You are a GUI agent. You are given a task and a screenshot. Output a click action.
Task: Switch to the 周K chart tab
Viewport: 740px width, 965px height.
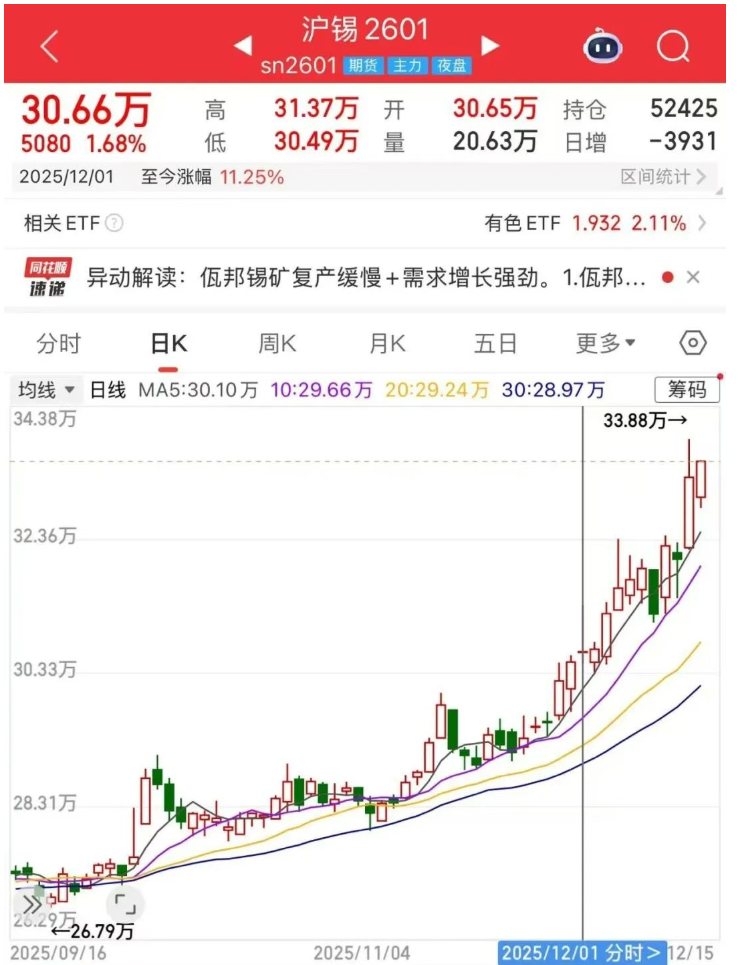pos(277,344)
